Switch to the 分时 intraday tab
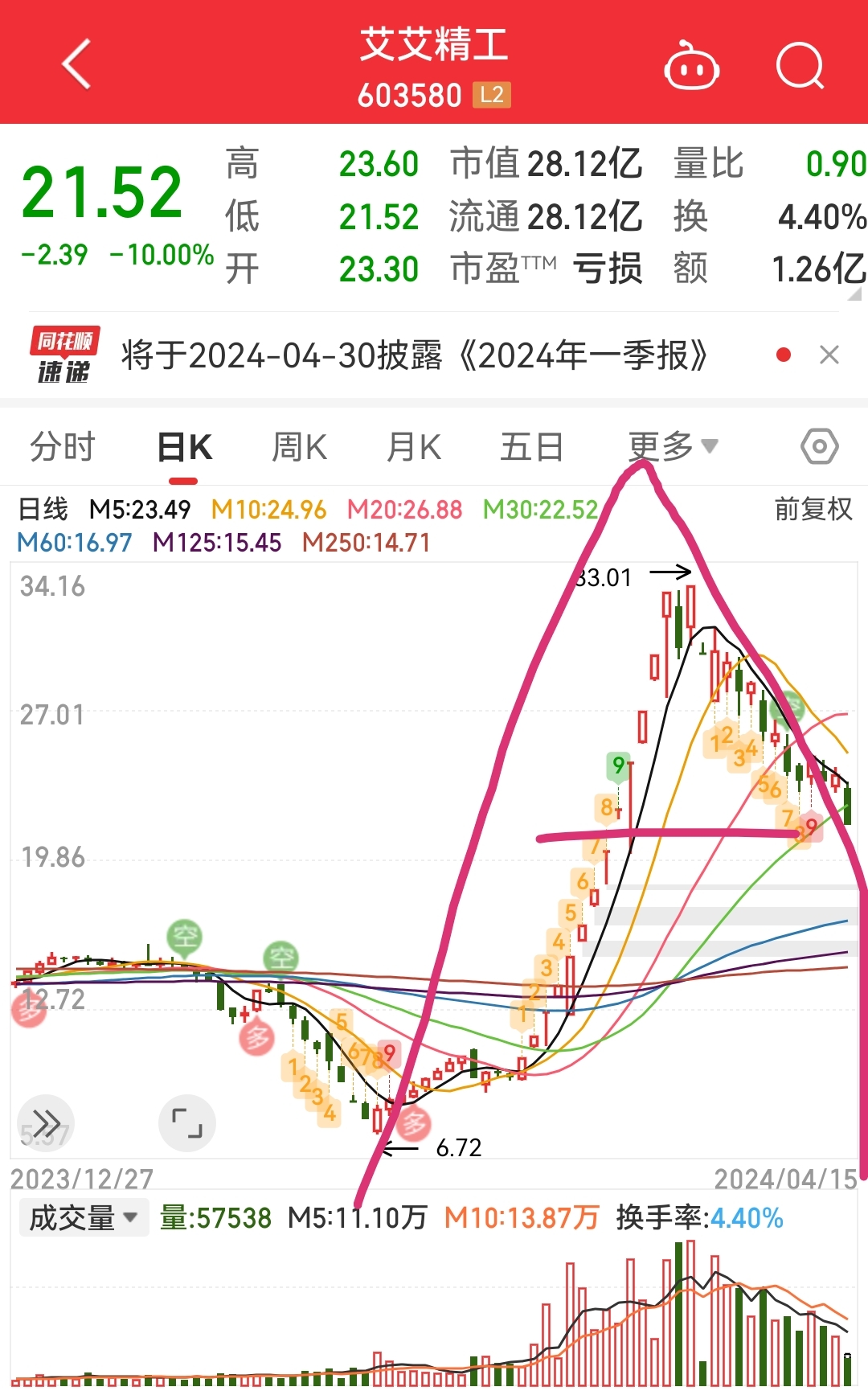Image resolution: width=868 pixels, height=1395 pixels. (x=63, y=445)
